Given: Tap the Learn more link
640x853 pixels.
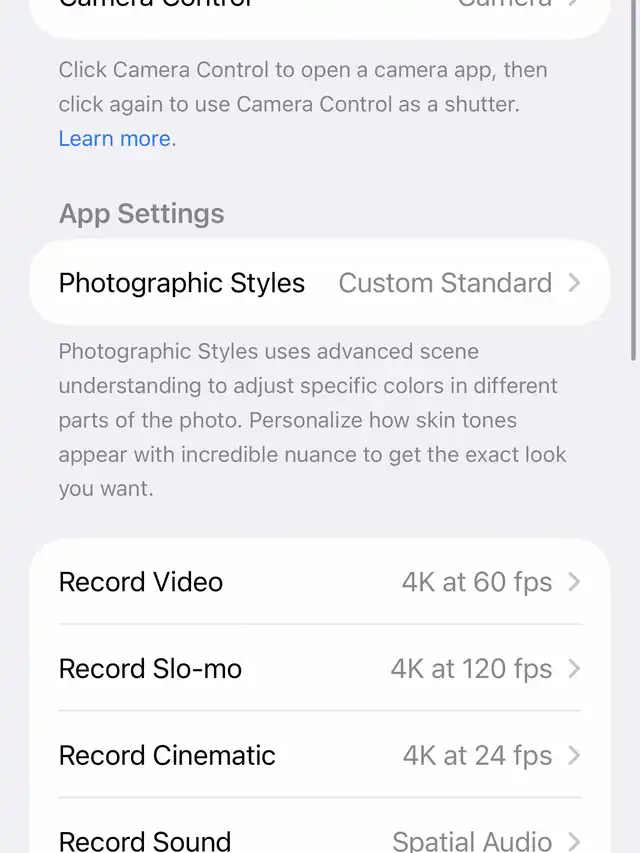Looking at the screenshot, I should [x=114, y=139].
